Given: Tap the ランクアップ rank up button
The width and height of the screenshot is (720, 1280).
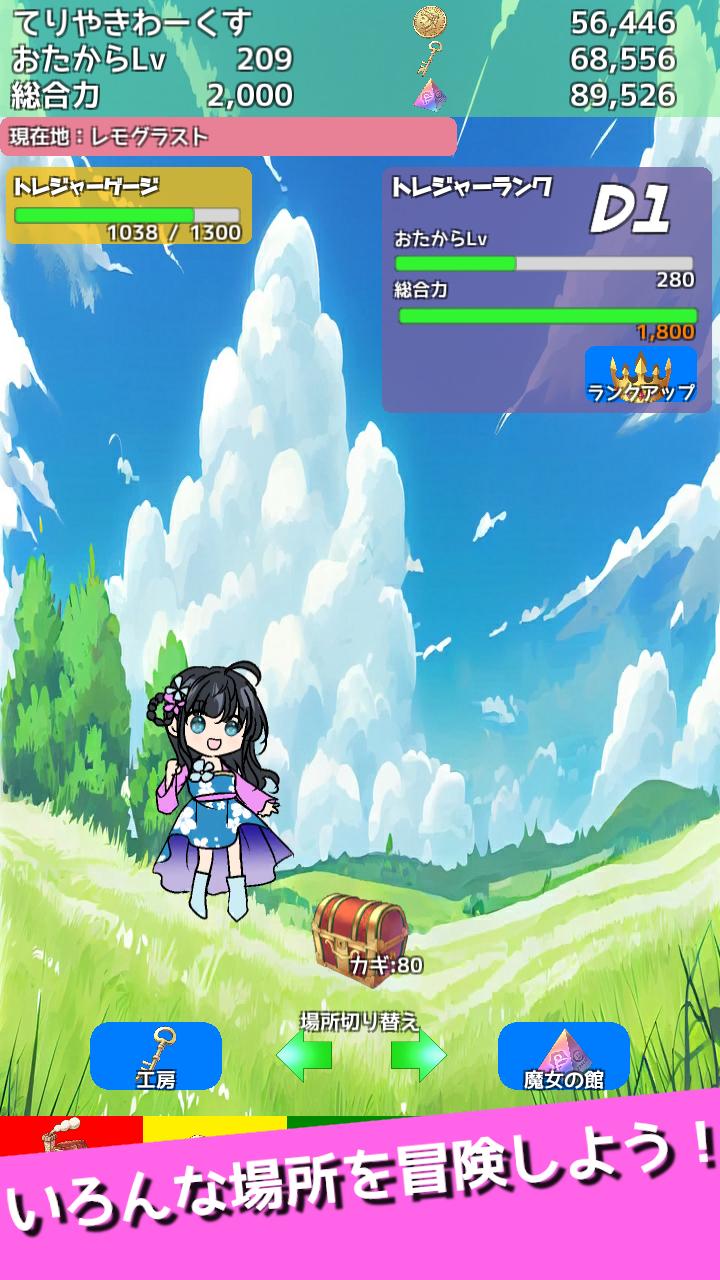Looking at the screenshot, I should [641, 375].
